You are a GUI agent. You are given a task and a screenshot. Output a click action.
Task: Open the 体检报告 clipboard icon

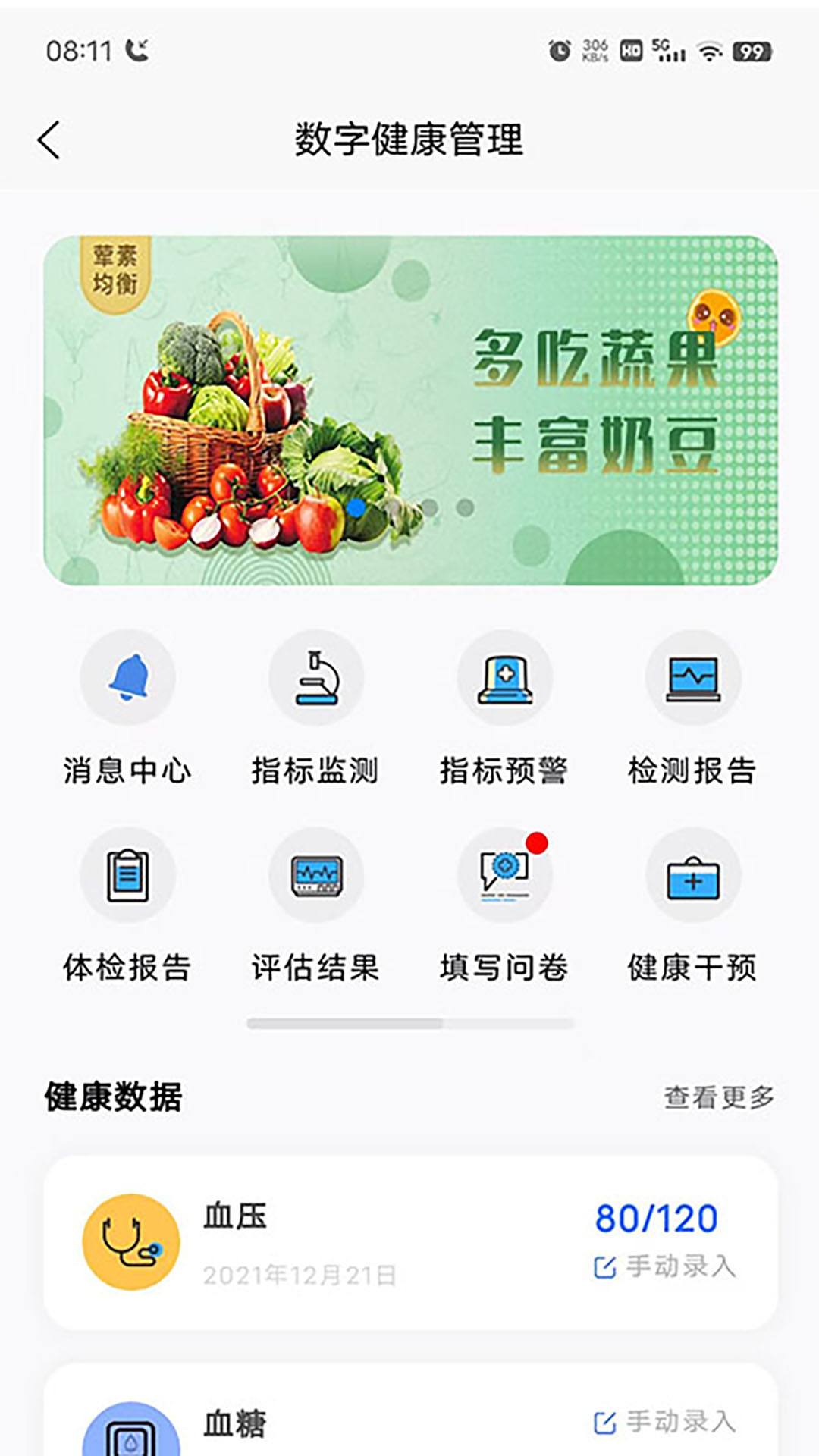pyautogui.click(x=127, y=874)
